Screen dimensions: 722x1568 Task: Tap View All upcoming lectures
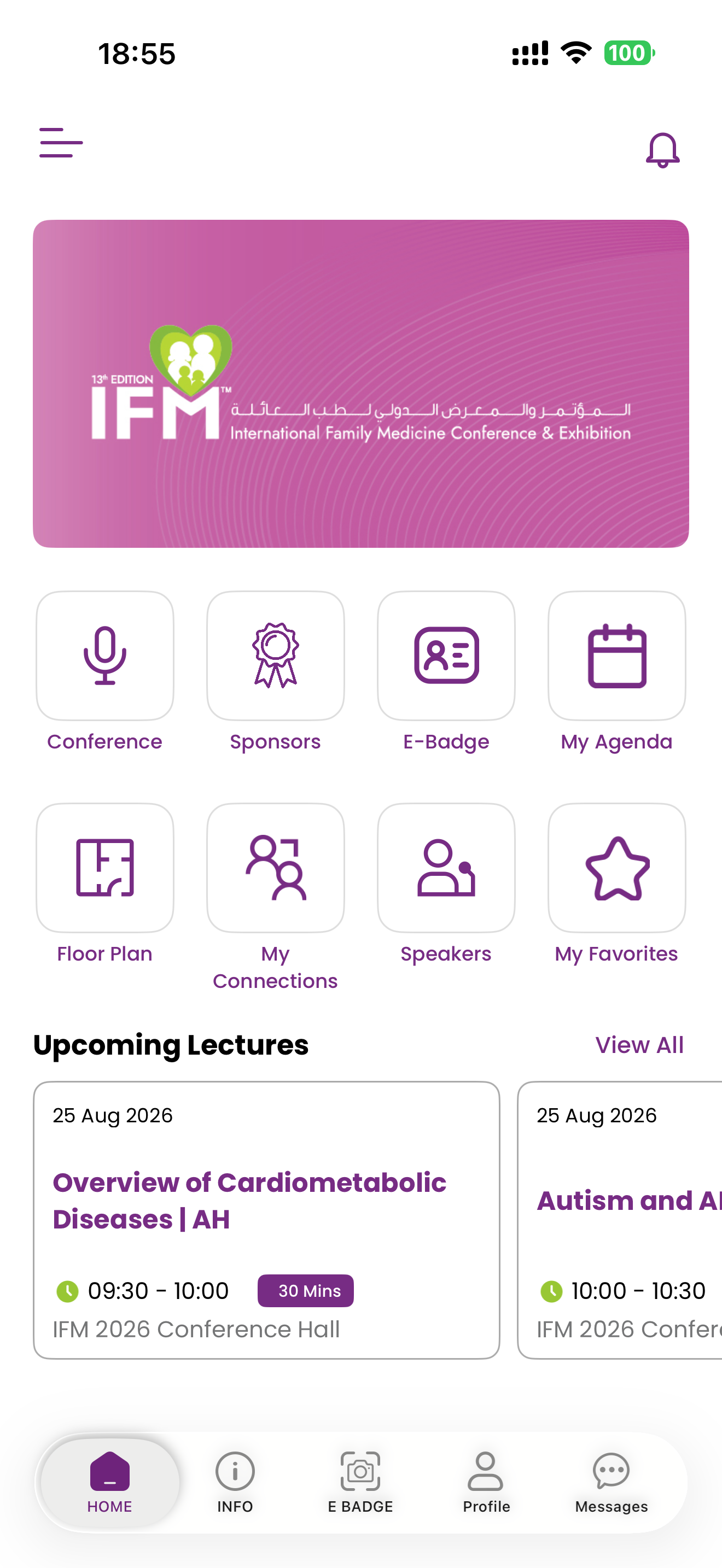click(639, 1045)
